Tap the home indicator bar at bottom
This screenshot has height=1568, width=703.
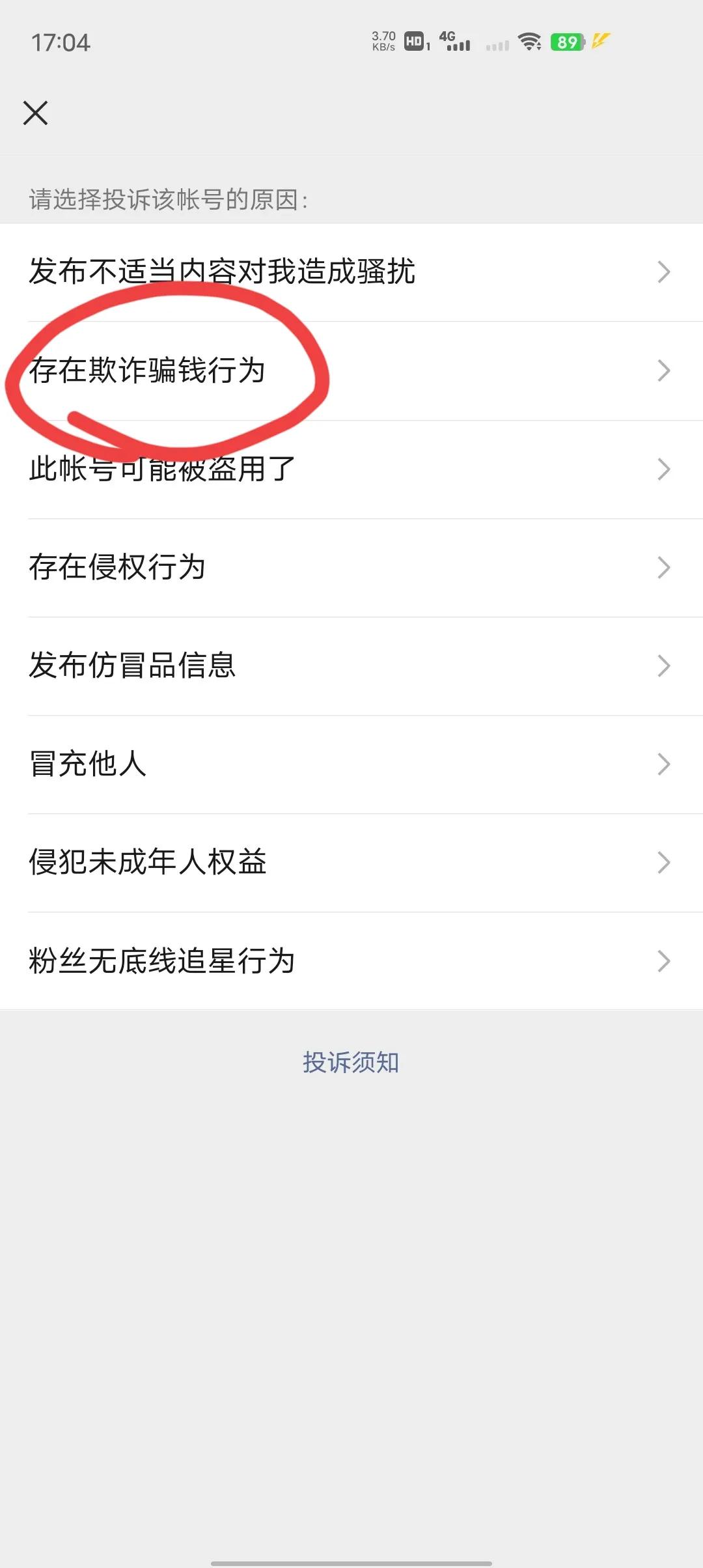351,1560
